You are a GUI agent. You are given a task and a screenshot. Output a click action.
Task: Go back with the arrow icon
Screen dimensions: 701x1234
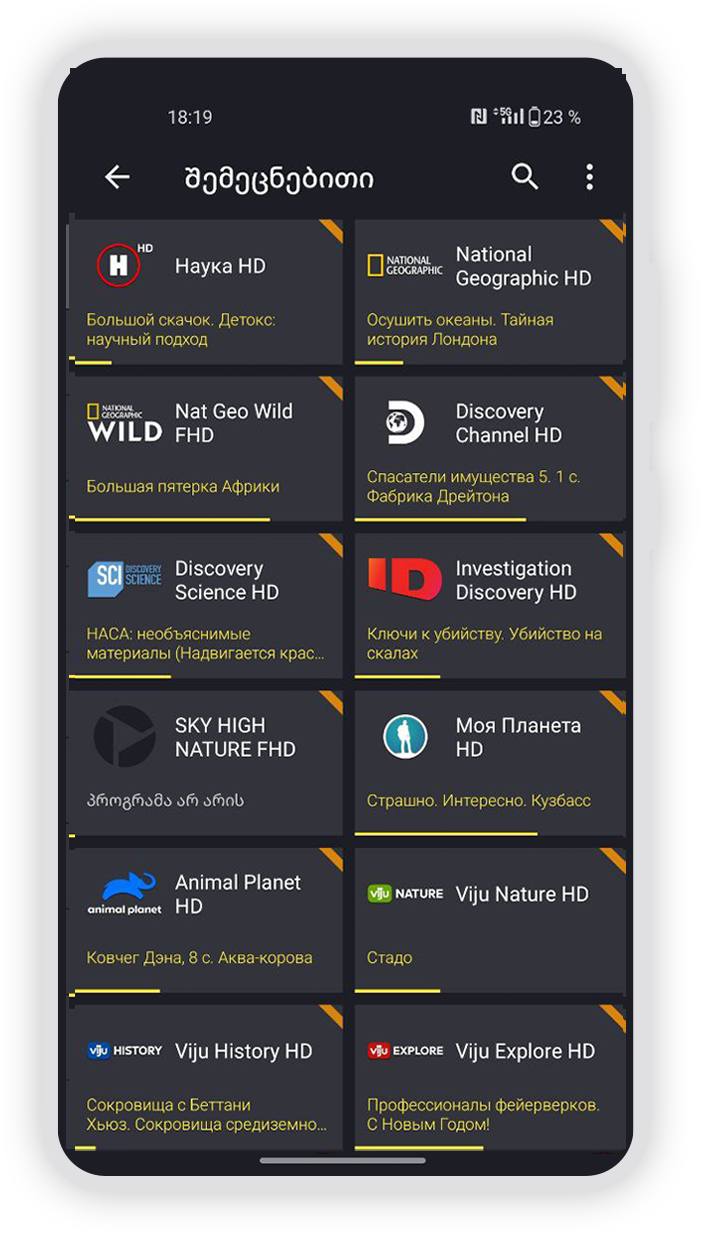point(118,178)
